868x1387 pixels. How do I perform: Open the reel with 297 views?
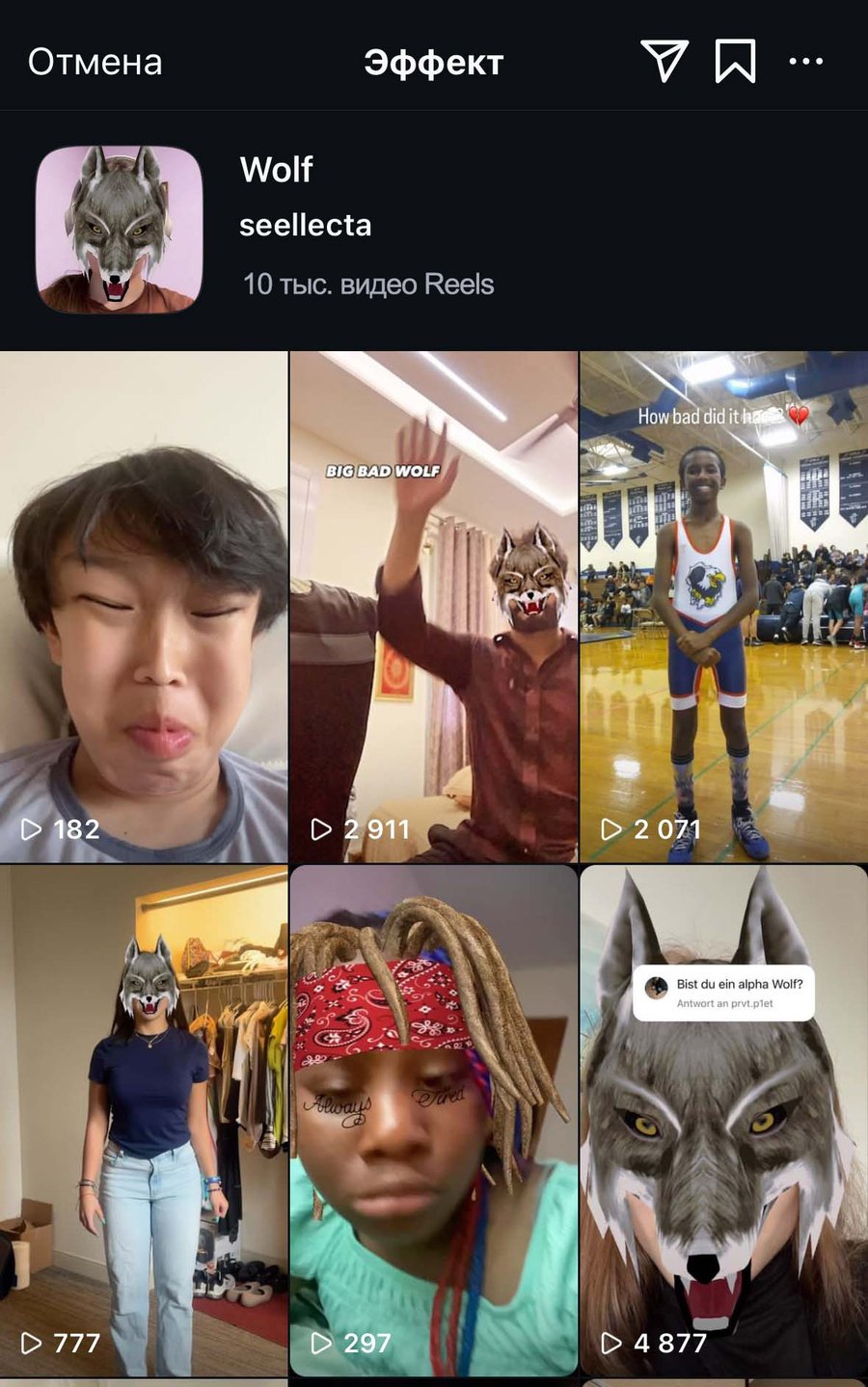(433, 1119)
